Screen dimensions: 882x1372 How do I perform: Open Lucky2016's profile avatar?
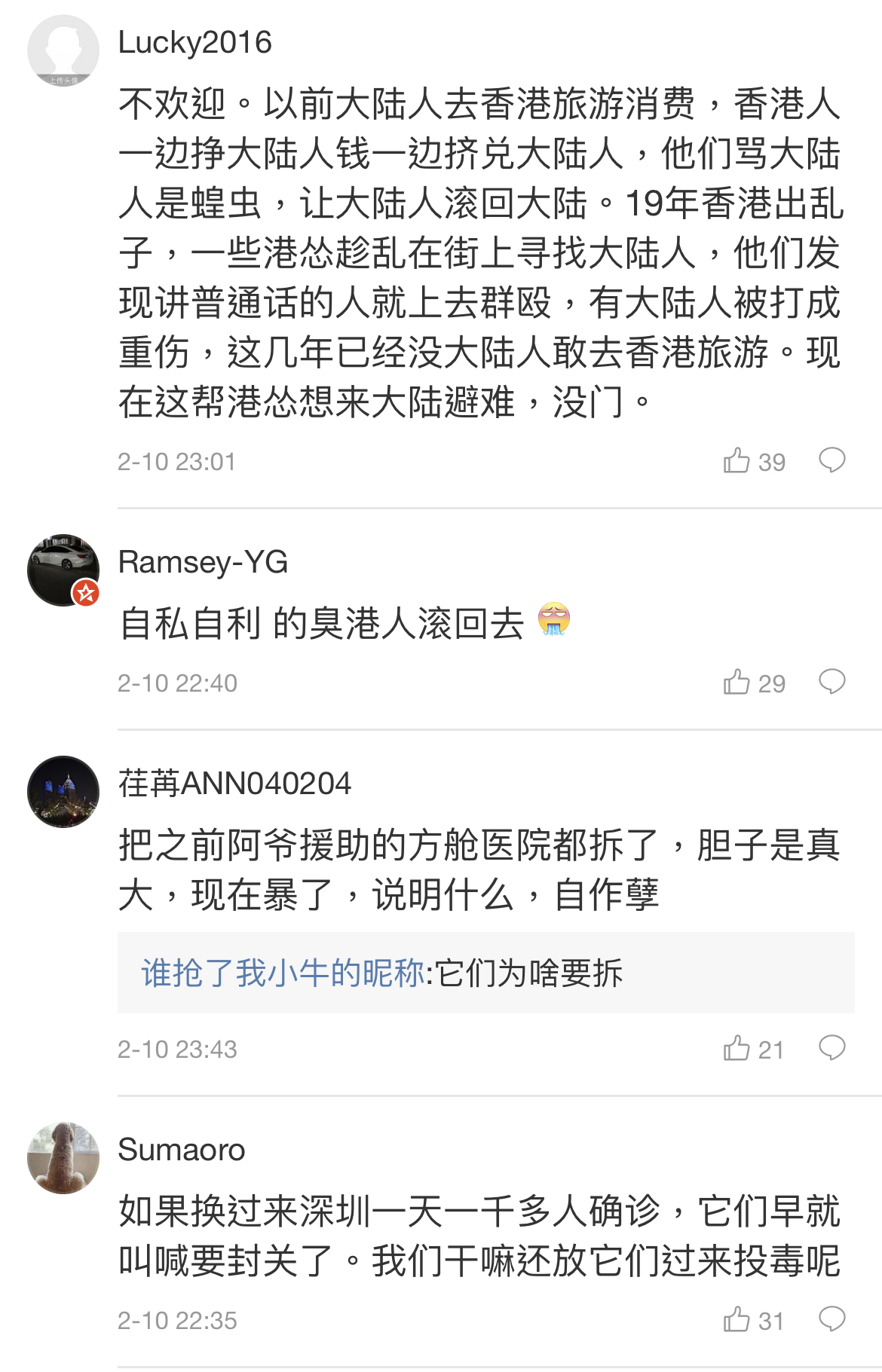point(63,50)
